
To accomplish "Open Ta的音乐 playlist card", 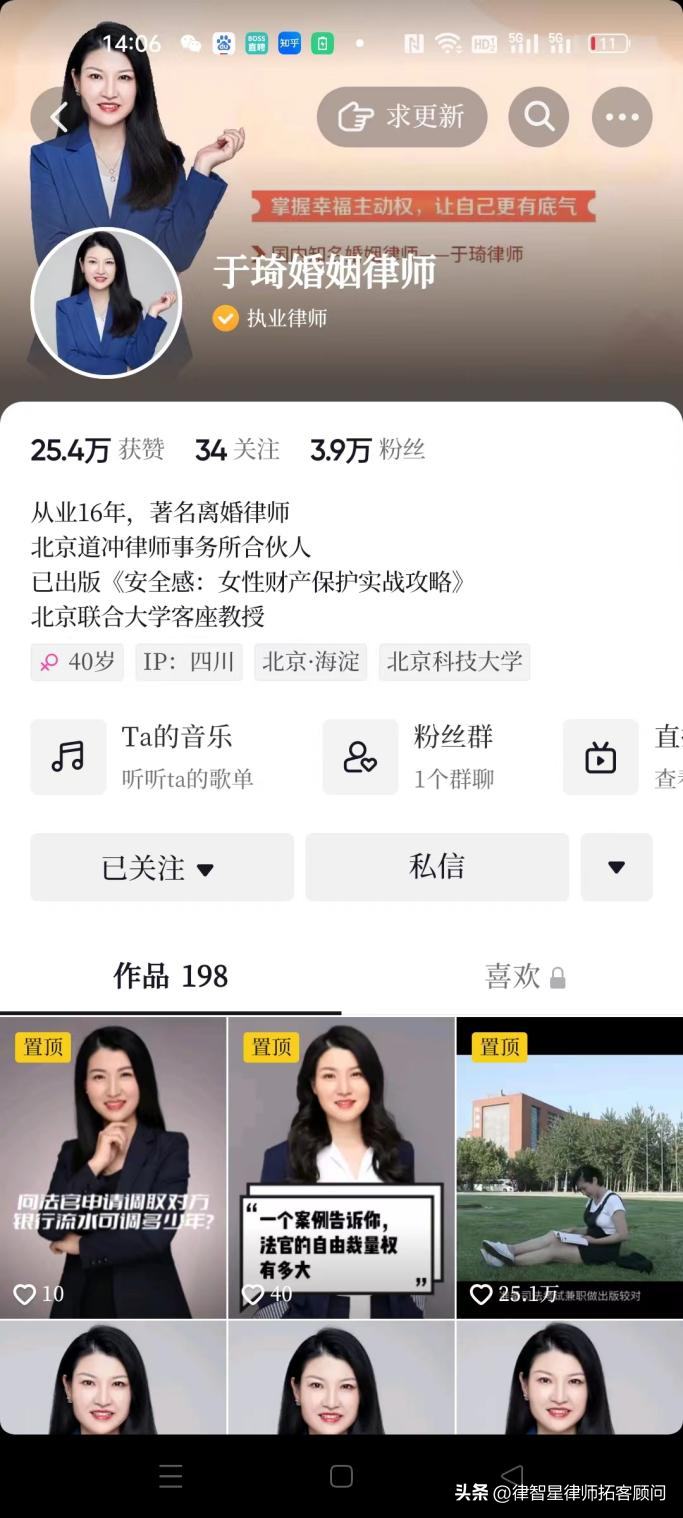I will 160,757.
